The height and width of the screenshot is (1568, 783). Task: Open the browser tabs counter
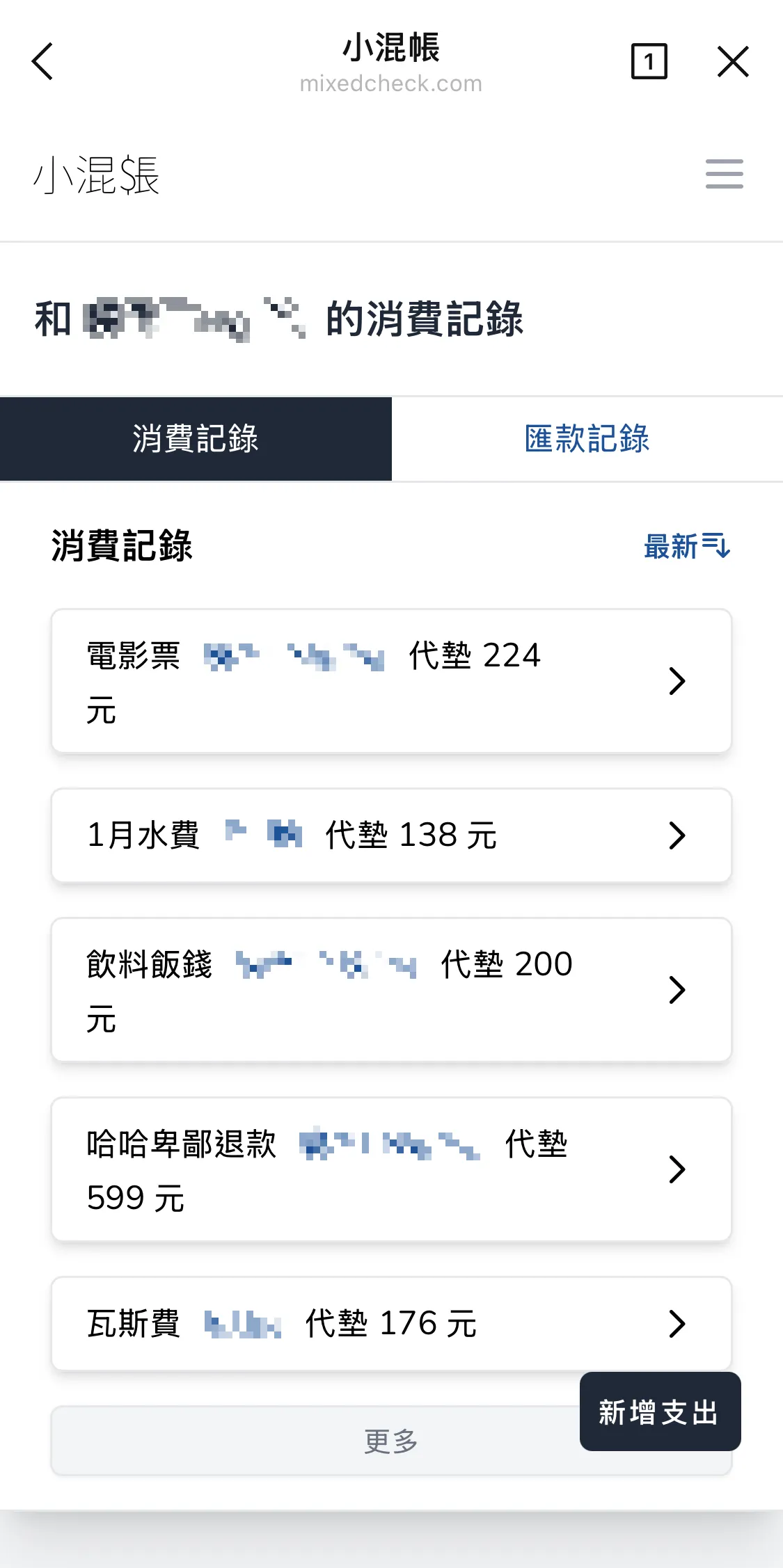(x=649, y=62)
